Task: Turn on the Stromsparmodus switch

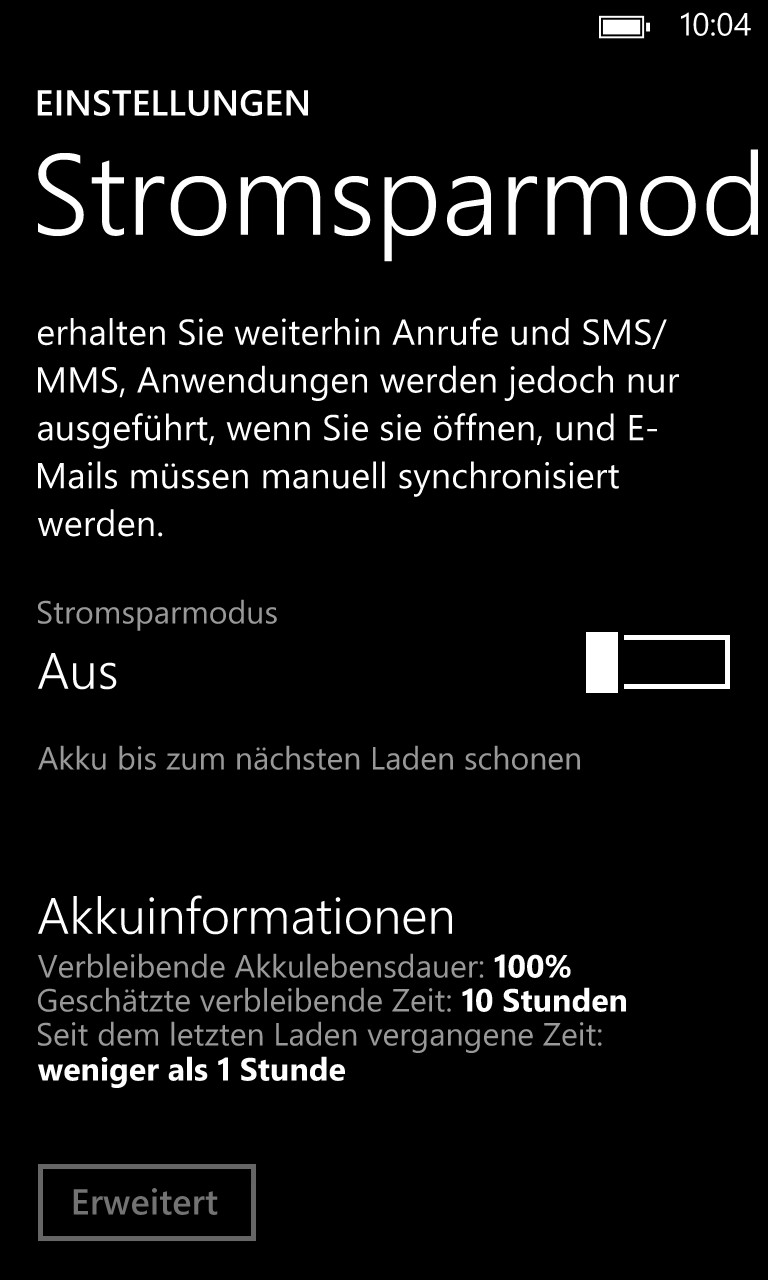Action: tap(658, 662)
